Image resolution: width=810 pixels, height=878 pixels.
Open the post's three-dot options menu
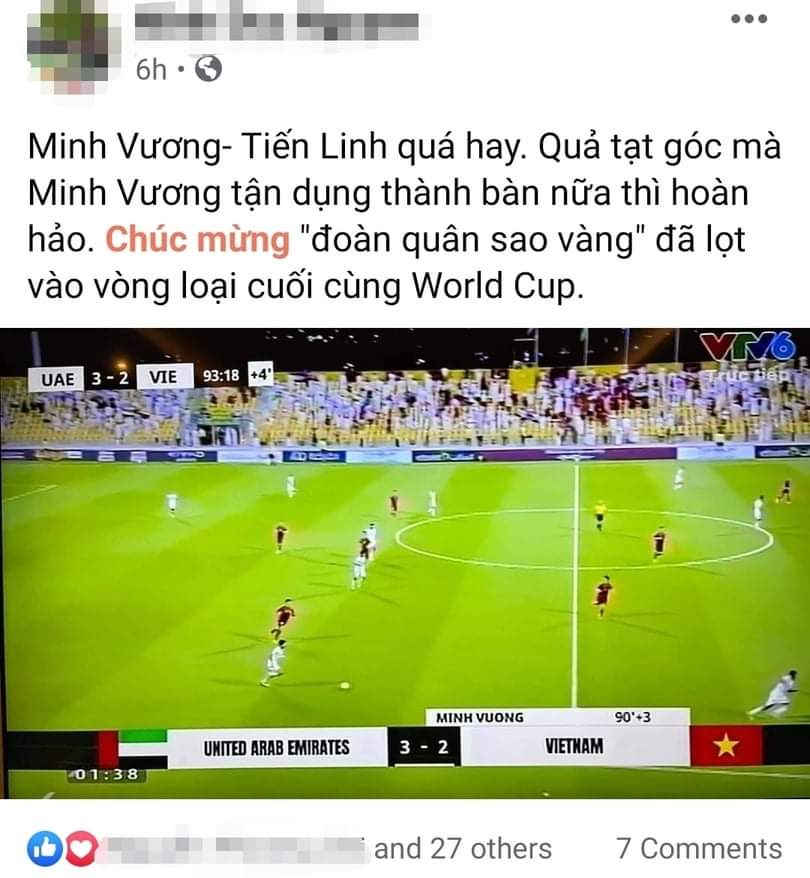coord(748,19)
